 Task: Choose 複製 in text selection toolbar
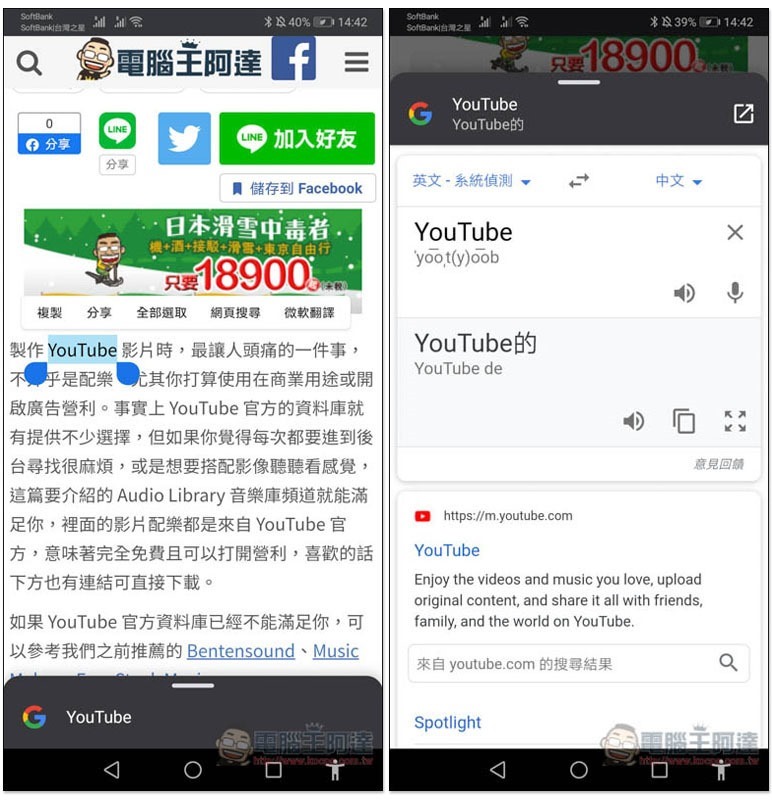(50, 312)
